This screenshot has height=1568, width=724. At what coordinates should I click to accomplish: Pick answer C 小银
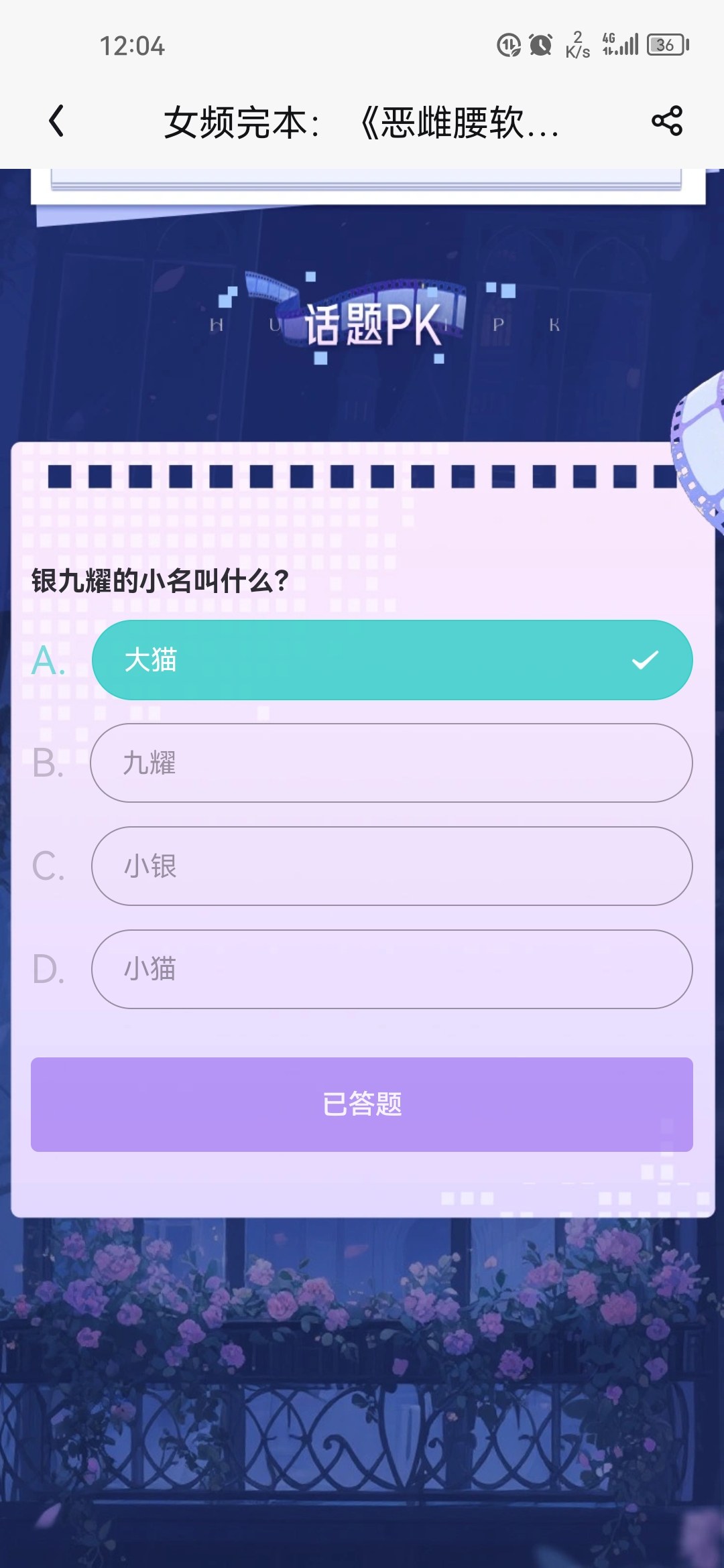pos(391,866)
